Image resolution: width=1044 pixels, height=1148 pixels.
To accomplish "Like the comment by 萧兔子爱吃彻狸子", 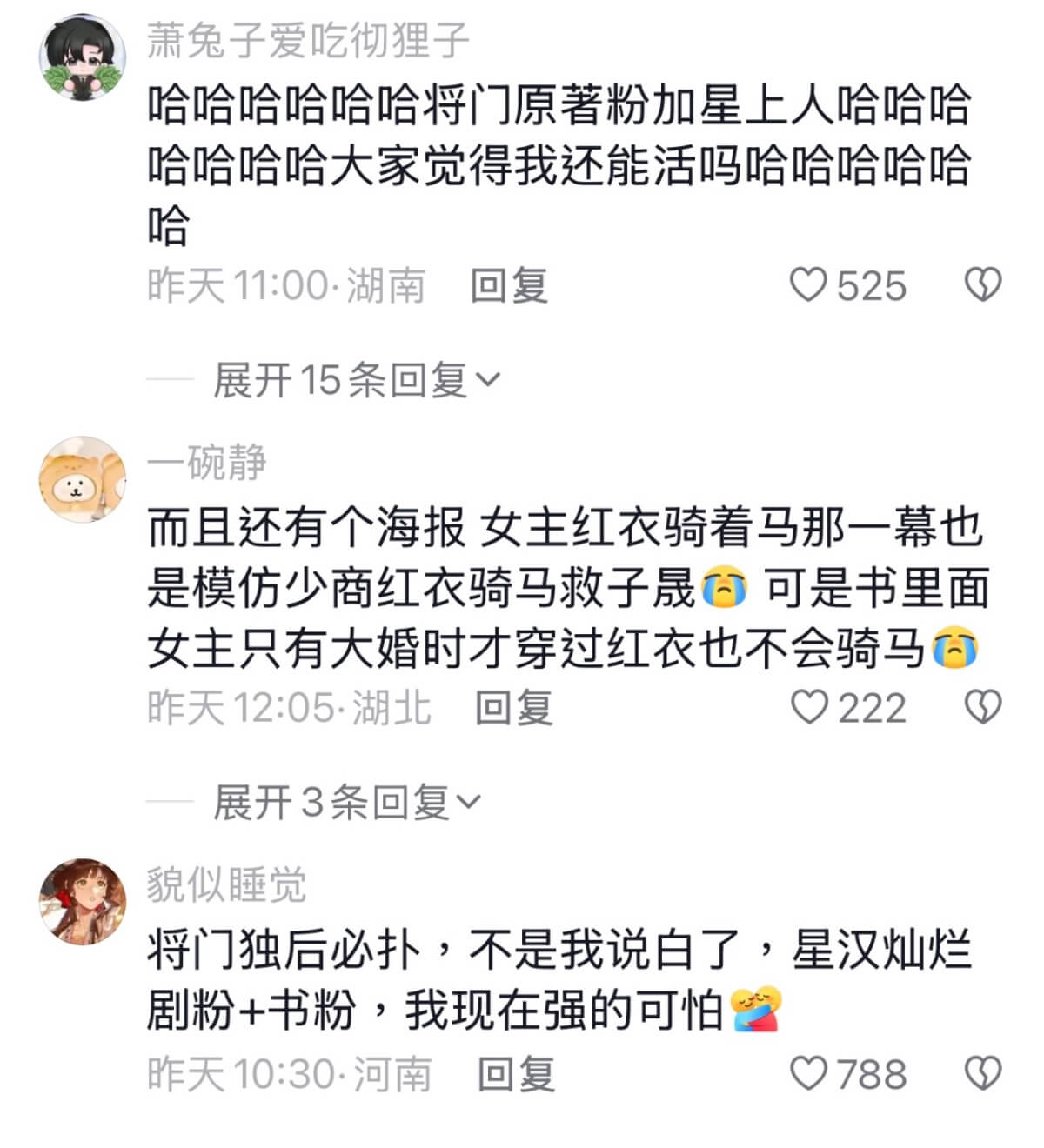I will (809, 285).
